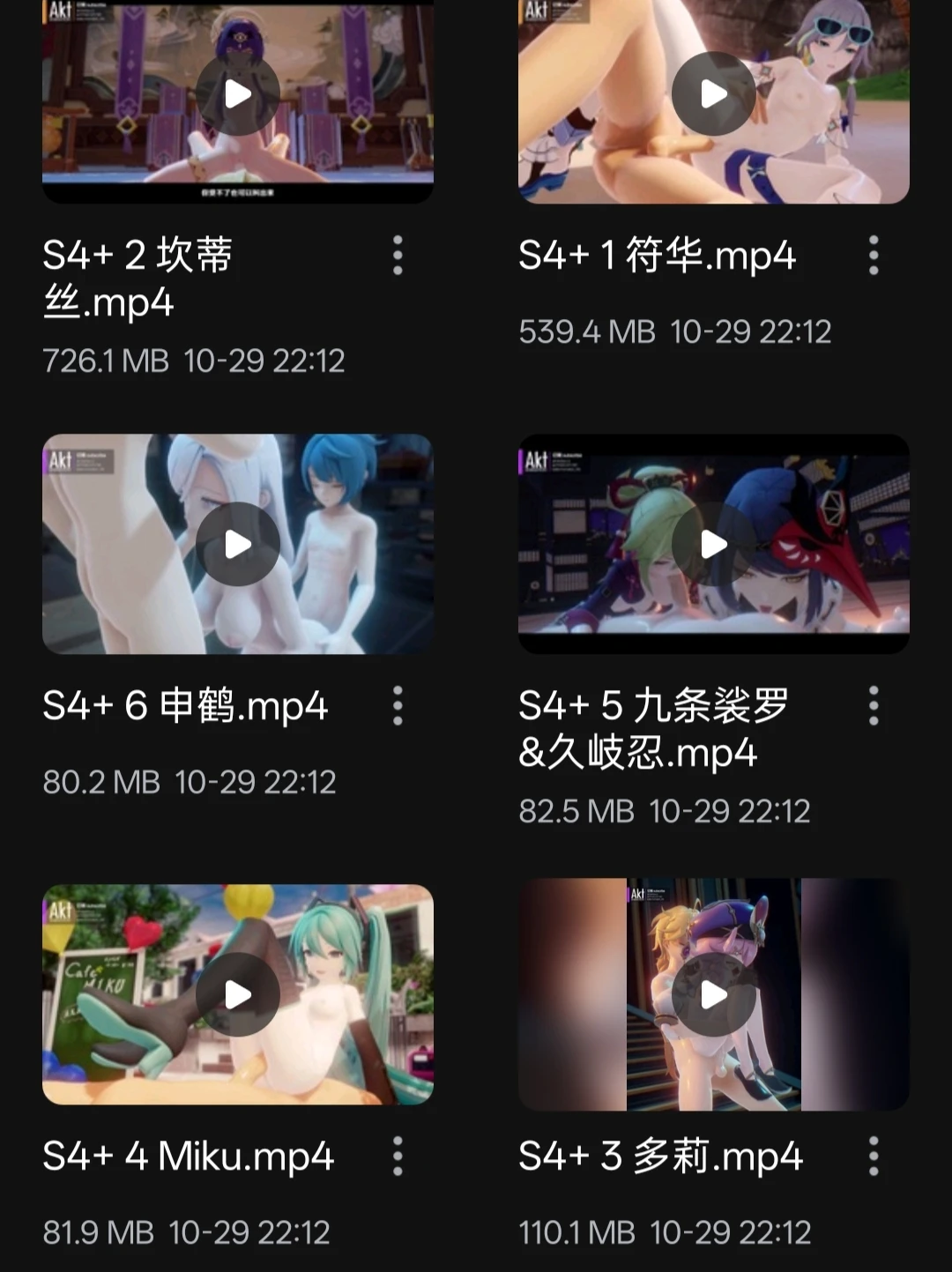Tap the three-dot icon beside 符华.mp4
Viewport: 952px width, 1272px height.
coord(874,257)
